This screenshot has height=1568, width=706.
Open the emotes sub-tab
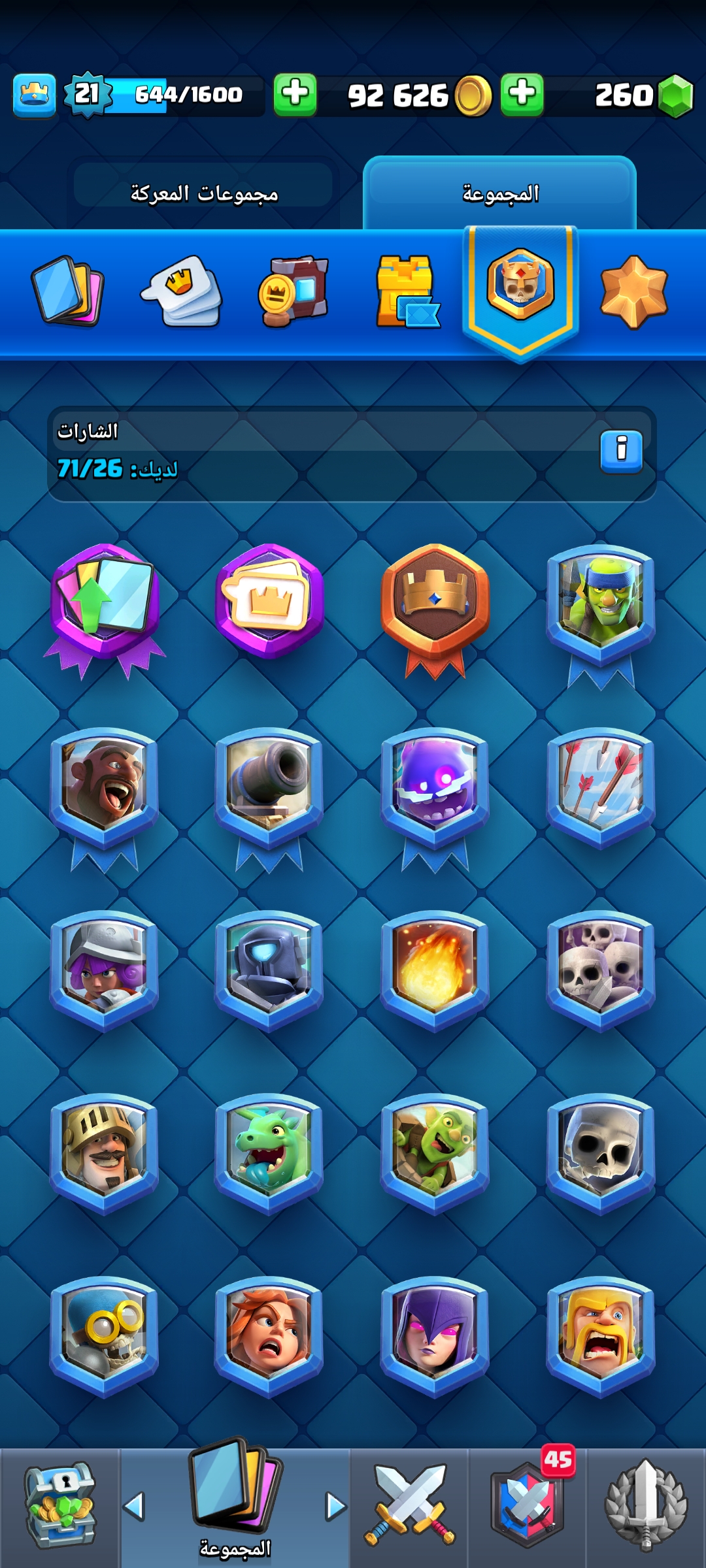(182, 291)
